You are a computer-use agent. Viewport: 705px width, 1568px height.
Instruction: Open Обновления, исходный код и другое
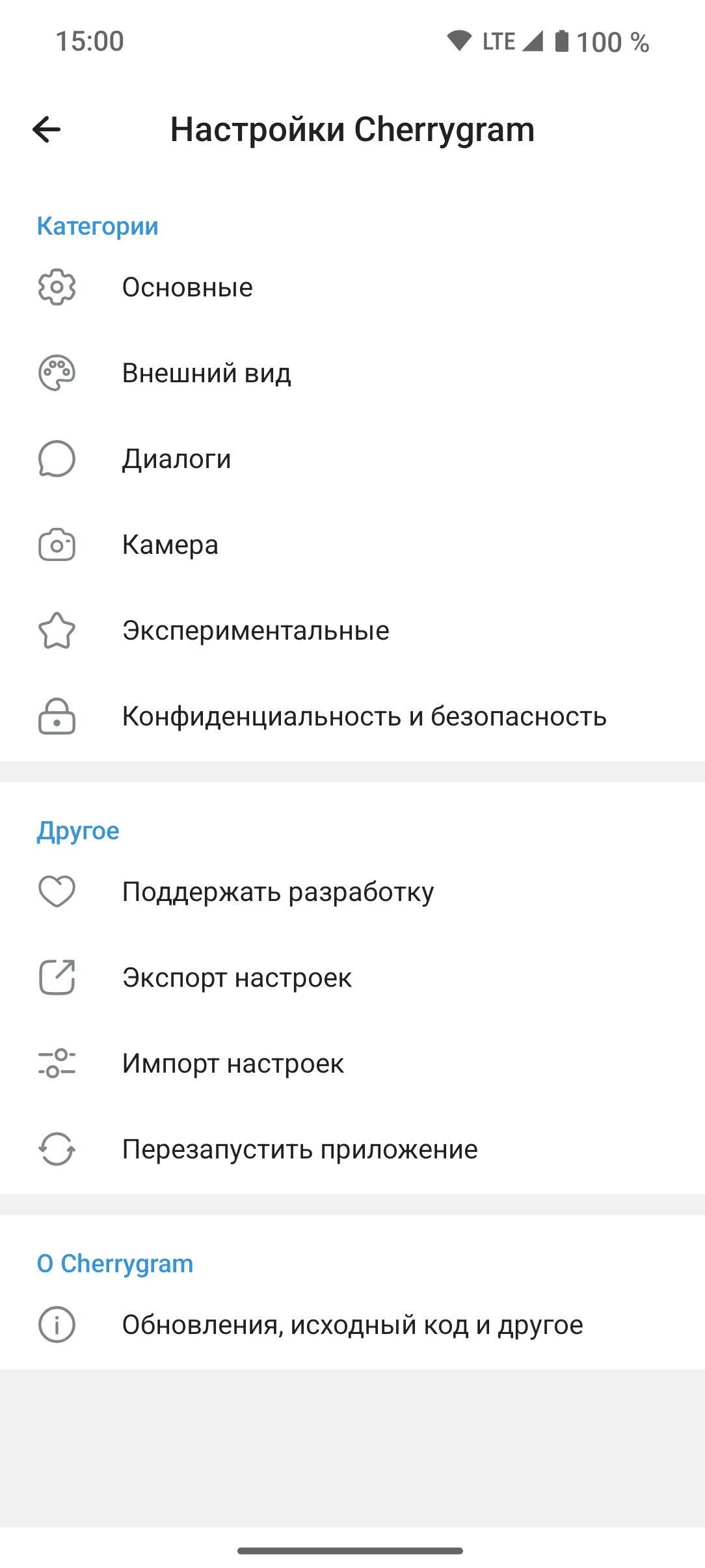(x=352, y=1324)
